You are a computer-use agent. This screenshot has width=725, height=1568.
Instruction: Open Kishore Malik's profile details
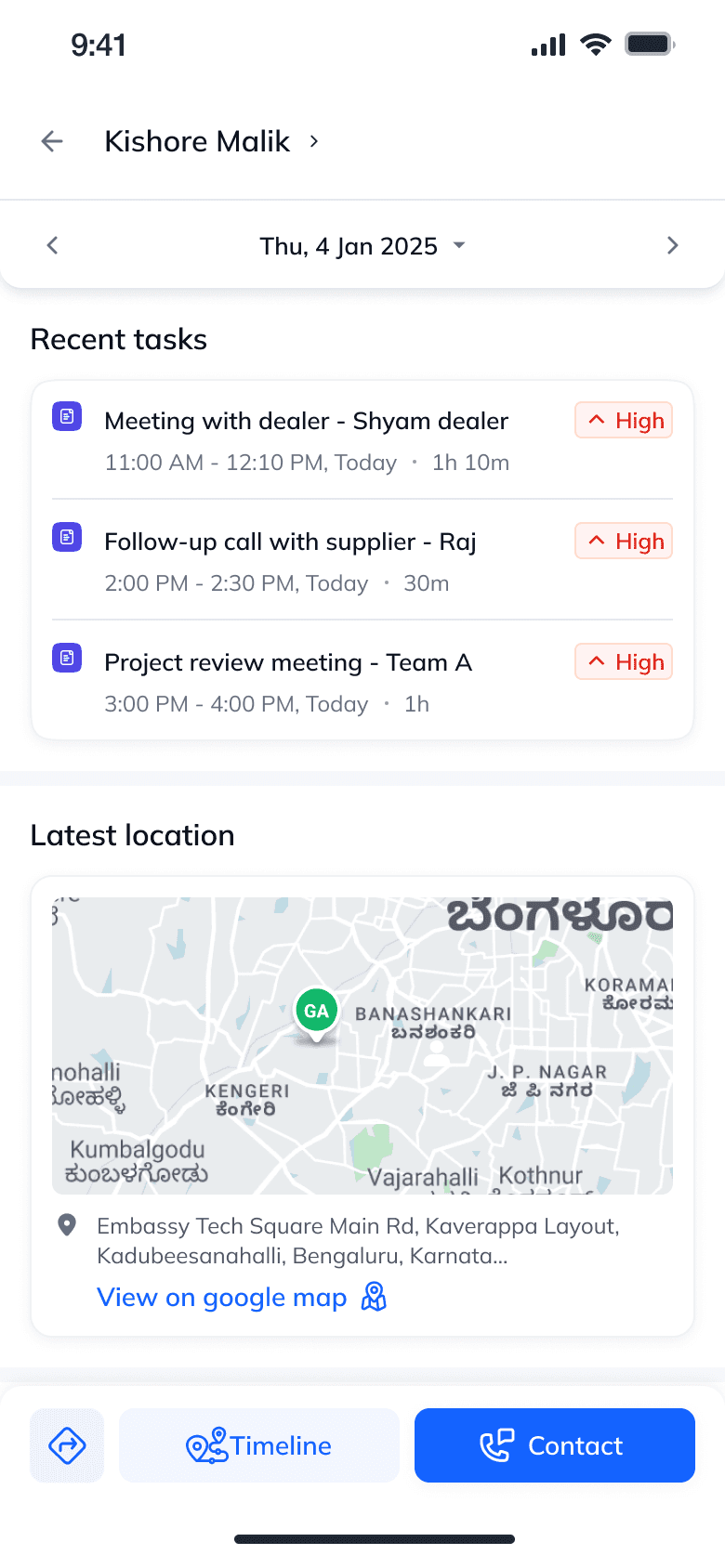point(212,141)
